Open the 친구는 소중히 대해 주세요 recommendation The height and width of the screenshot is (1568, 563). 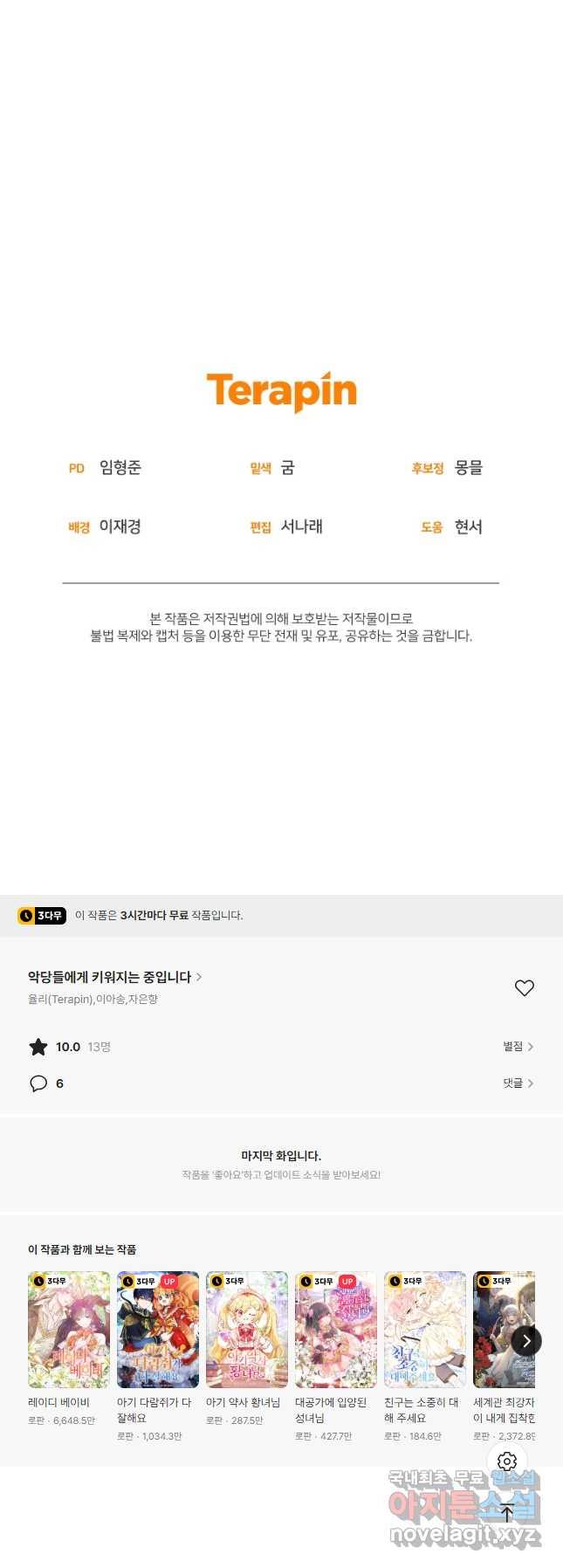click(x=425, y=1329)
